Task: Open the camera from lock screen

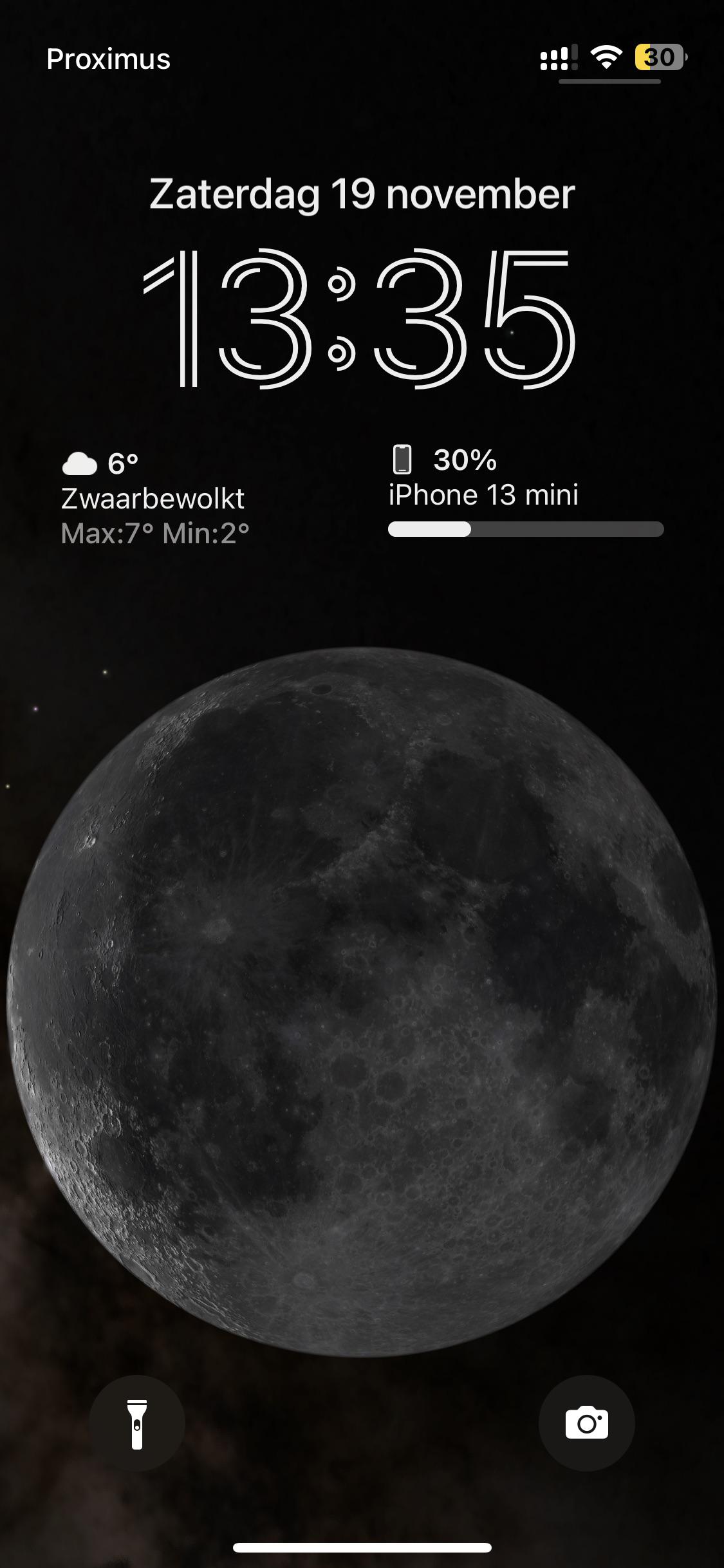Action: pyautogui.click(x=586, y=1423)
